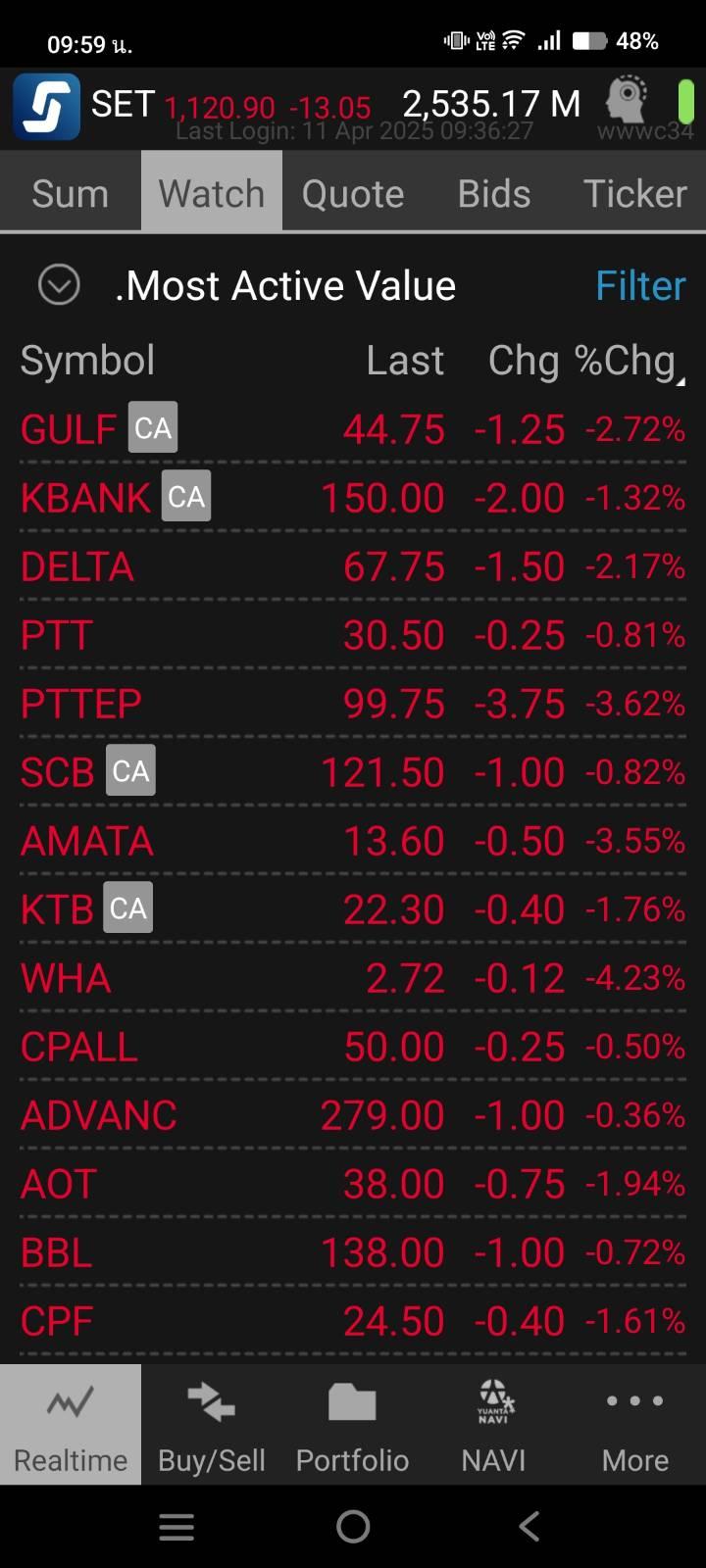This screenshot has height=1568, width=706.
Task: View details for PTTEP
Action: [x=353, y=704]
